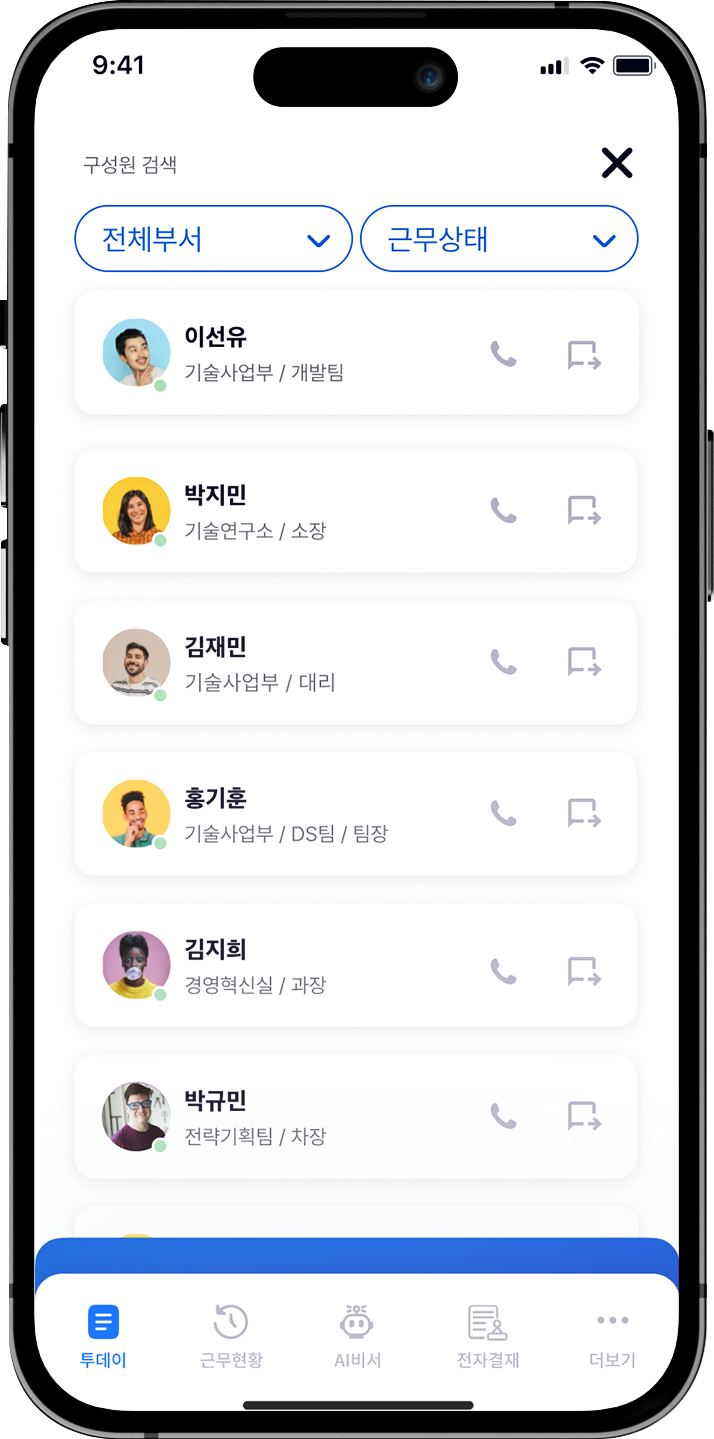
Task: Call 이선유 with the phone icon
Action: point(503,354)
